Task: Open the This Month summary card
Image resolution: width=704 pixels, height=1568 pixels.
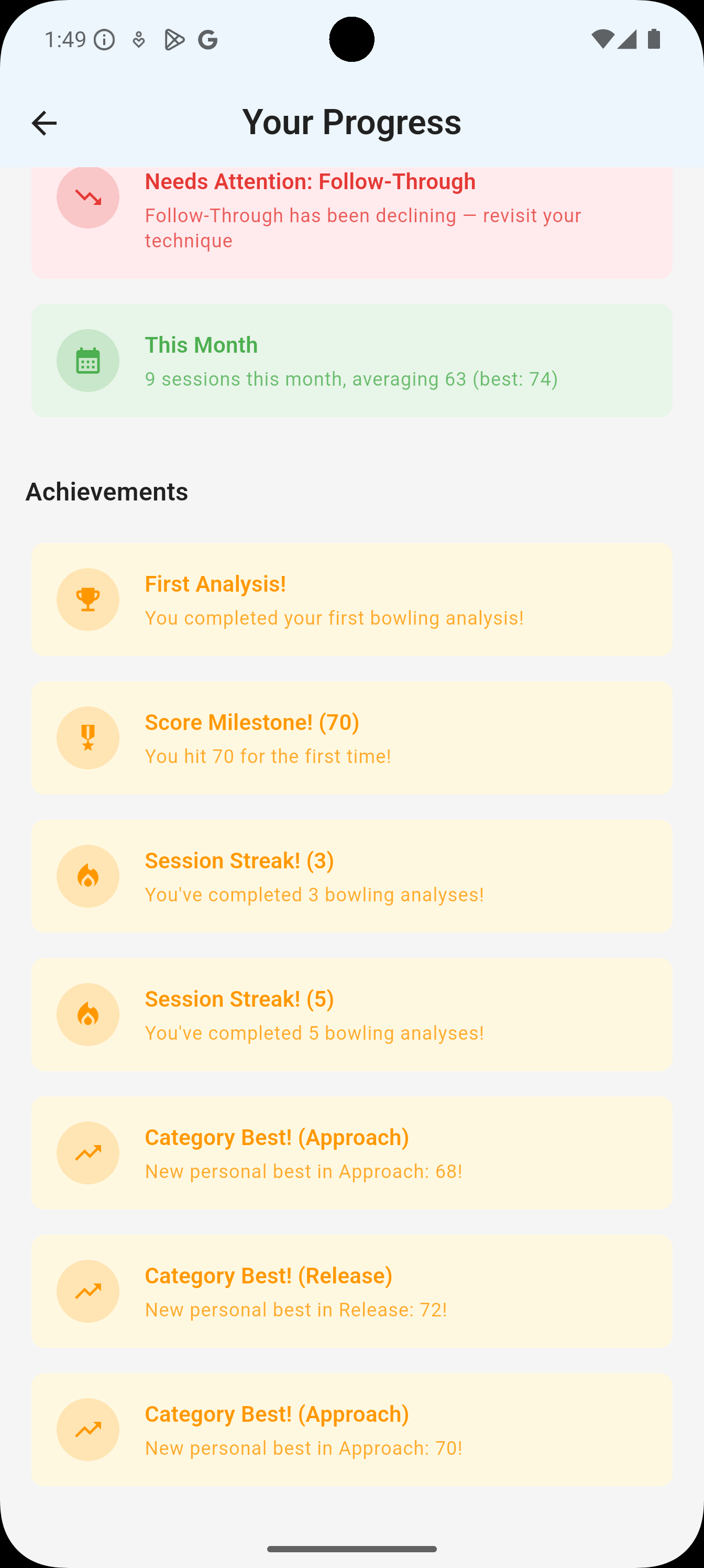Action: [351, 360]
